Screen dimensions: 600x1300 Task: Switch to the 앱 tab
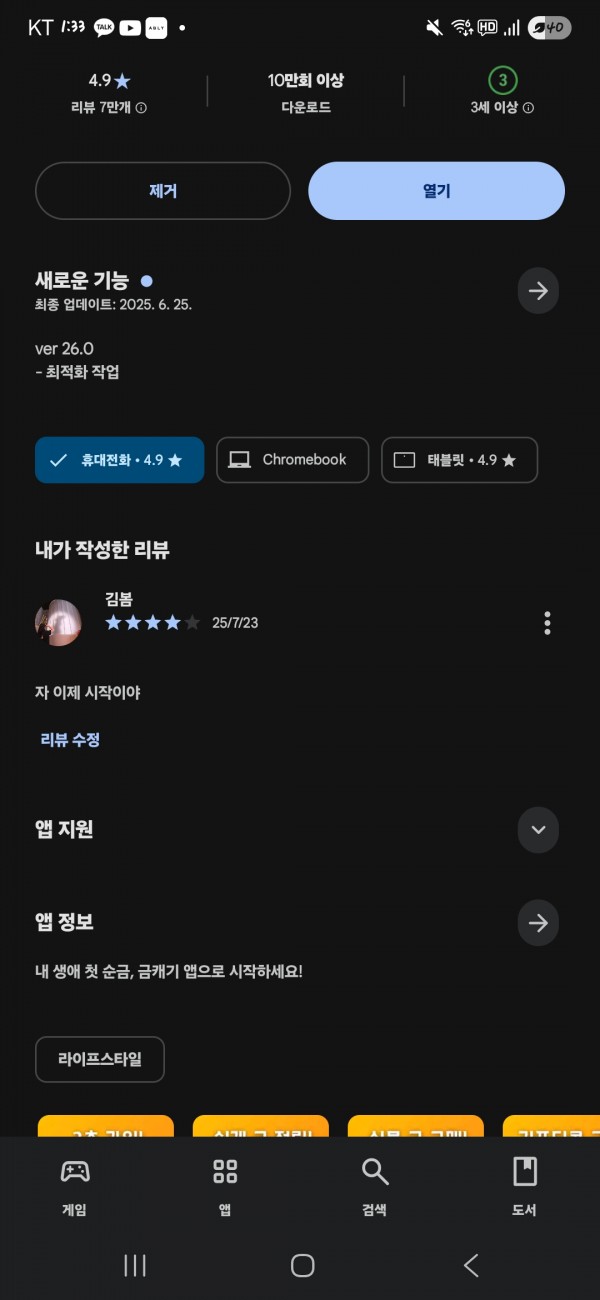point(225,1187)
